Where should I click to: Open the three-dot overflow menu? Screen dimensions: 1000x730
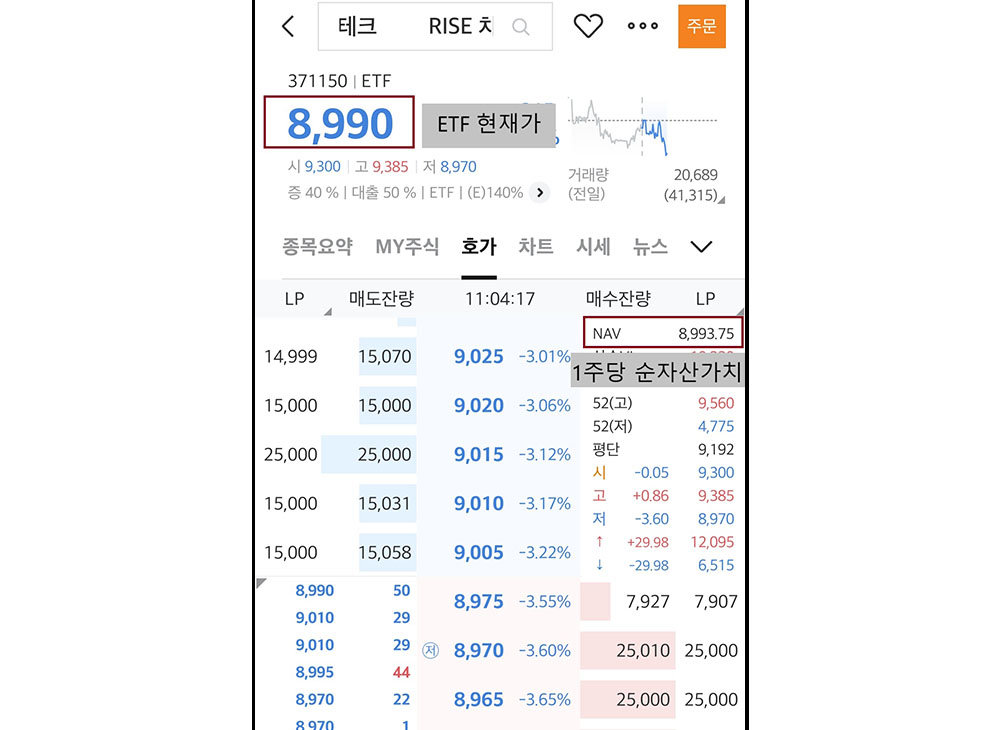pos(642,27)
